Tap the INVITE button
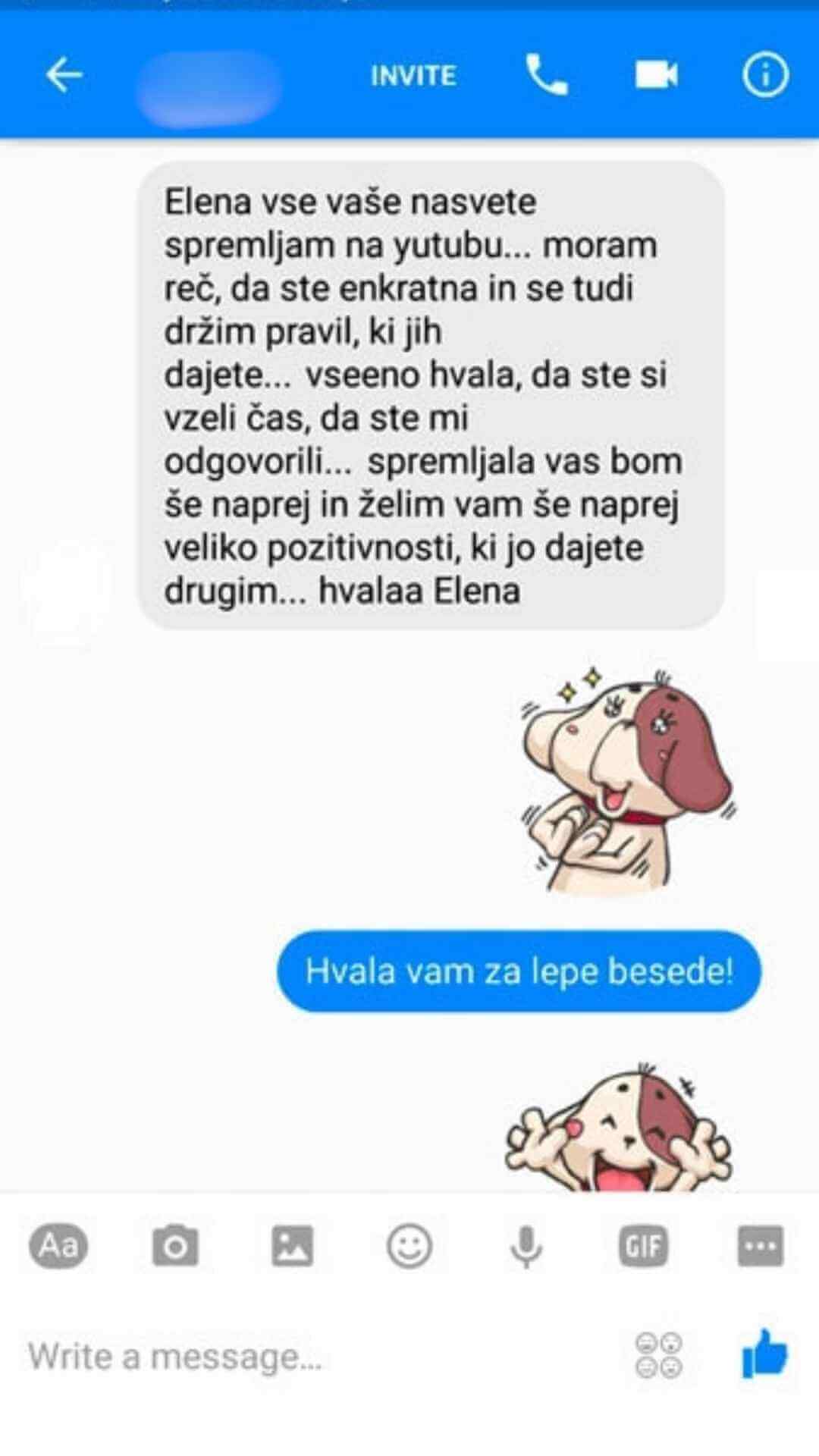 [x=413, y=76]
